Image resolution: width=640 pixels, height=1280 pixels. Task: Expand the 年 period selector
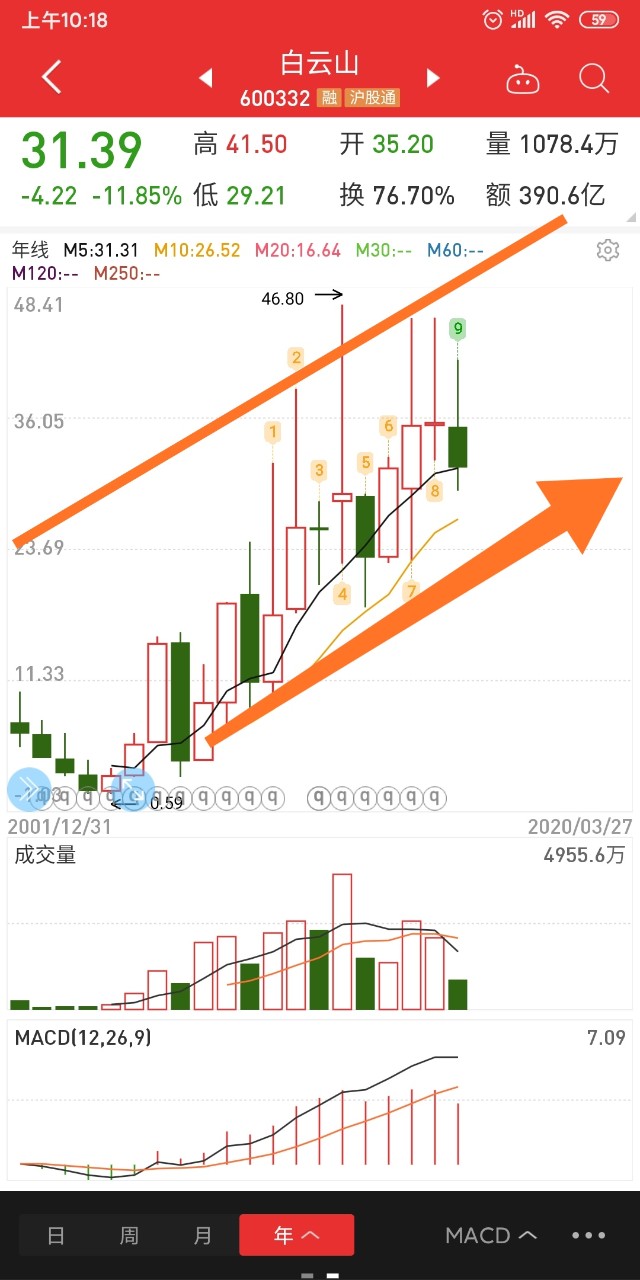click(296, 1236)
